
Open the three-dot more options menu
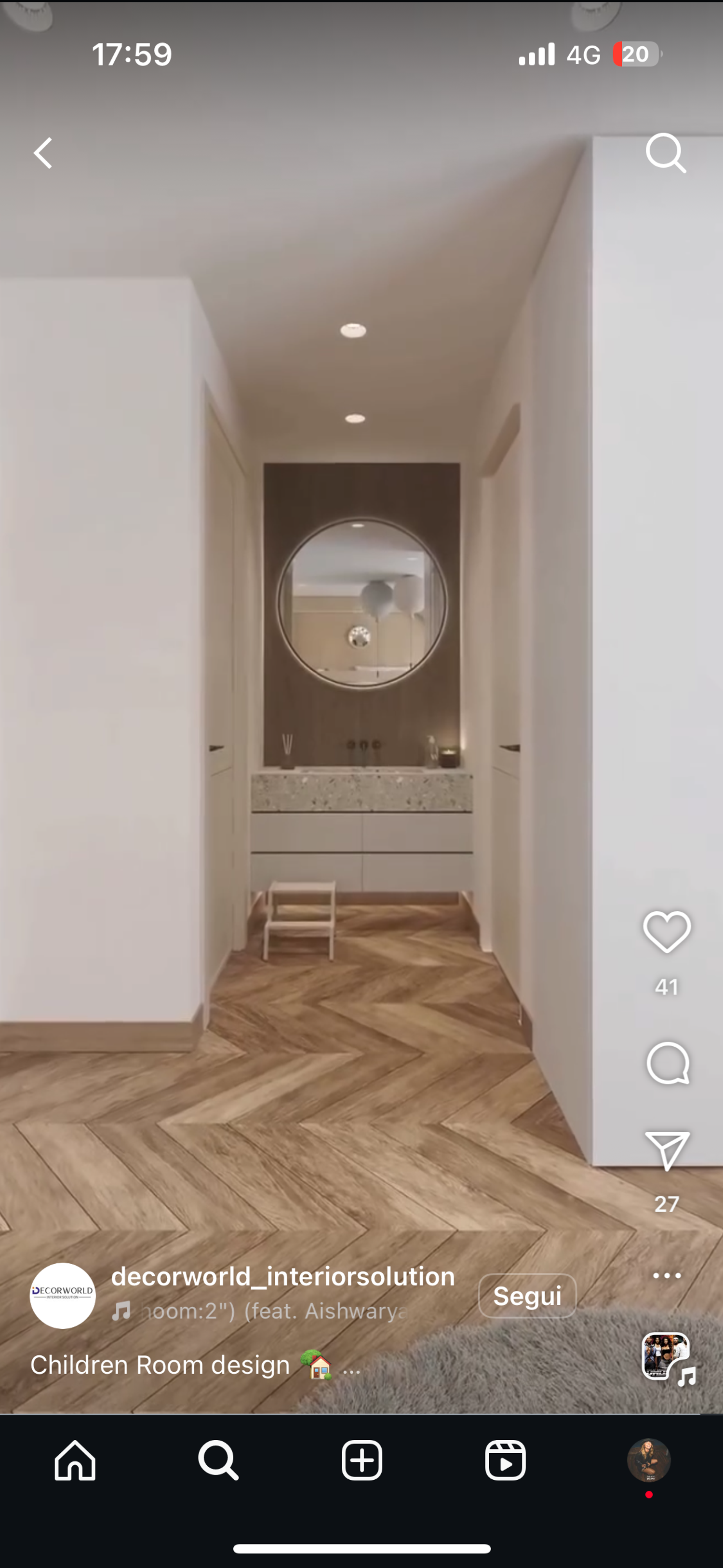click(x=667, y=1275)
